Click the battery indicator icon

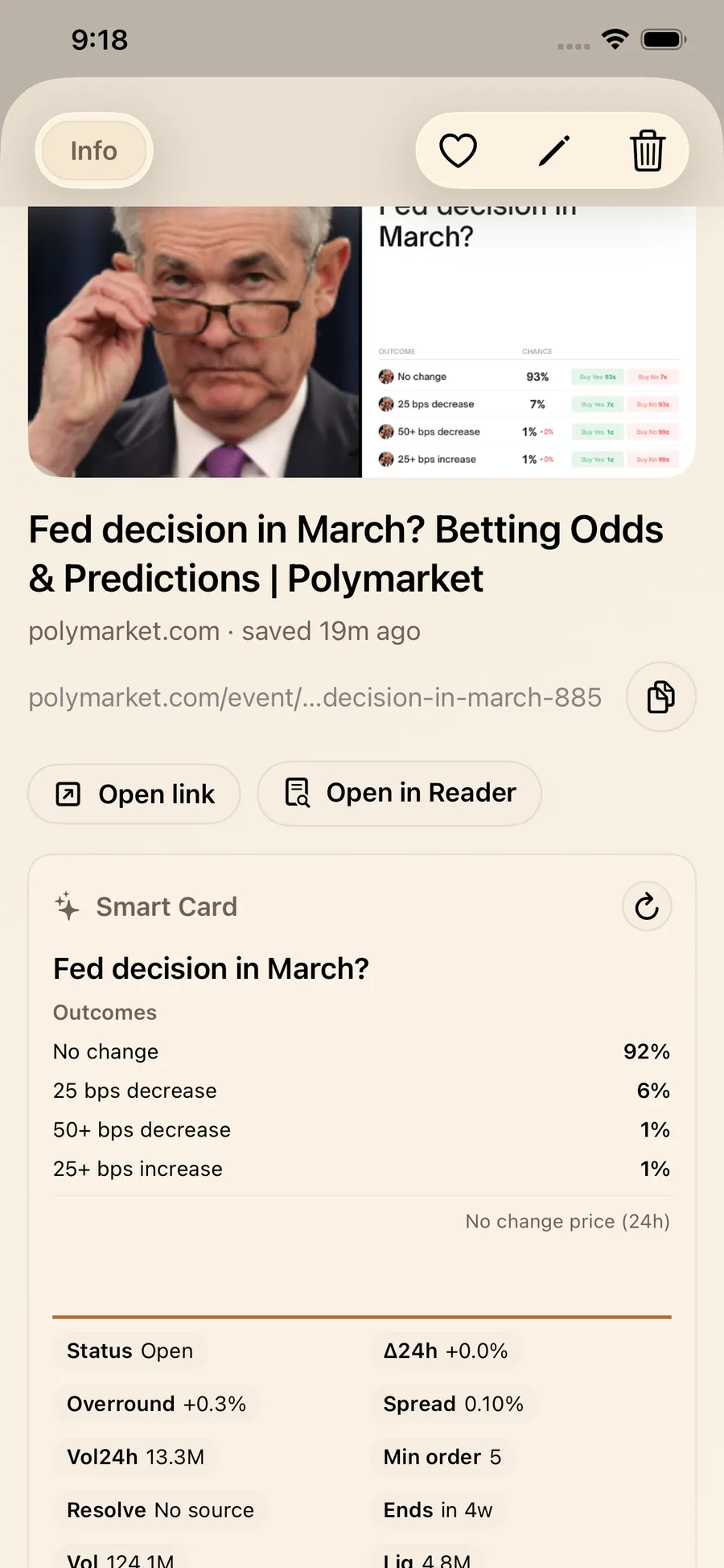661,38
